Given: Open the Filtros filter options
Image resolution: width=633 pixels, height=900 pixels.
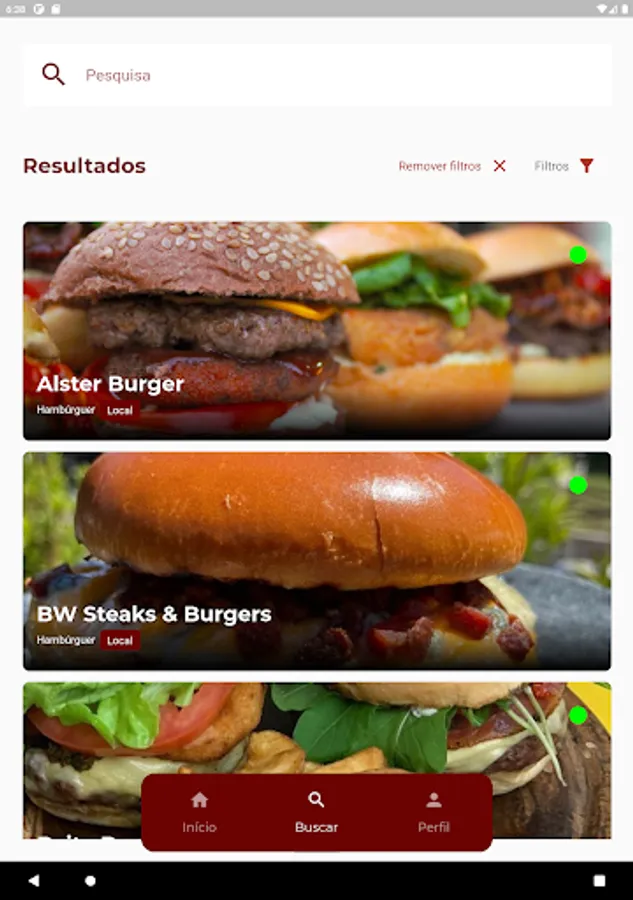Looking at the screenshot, I should pyautogui.click(x=564, y=166).
